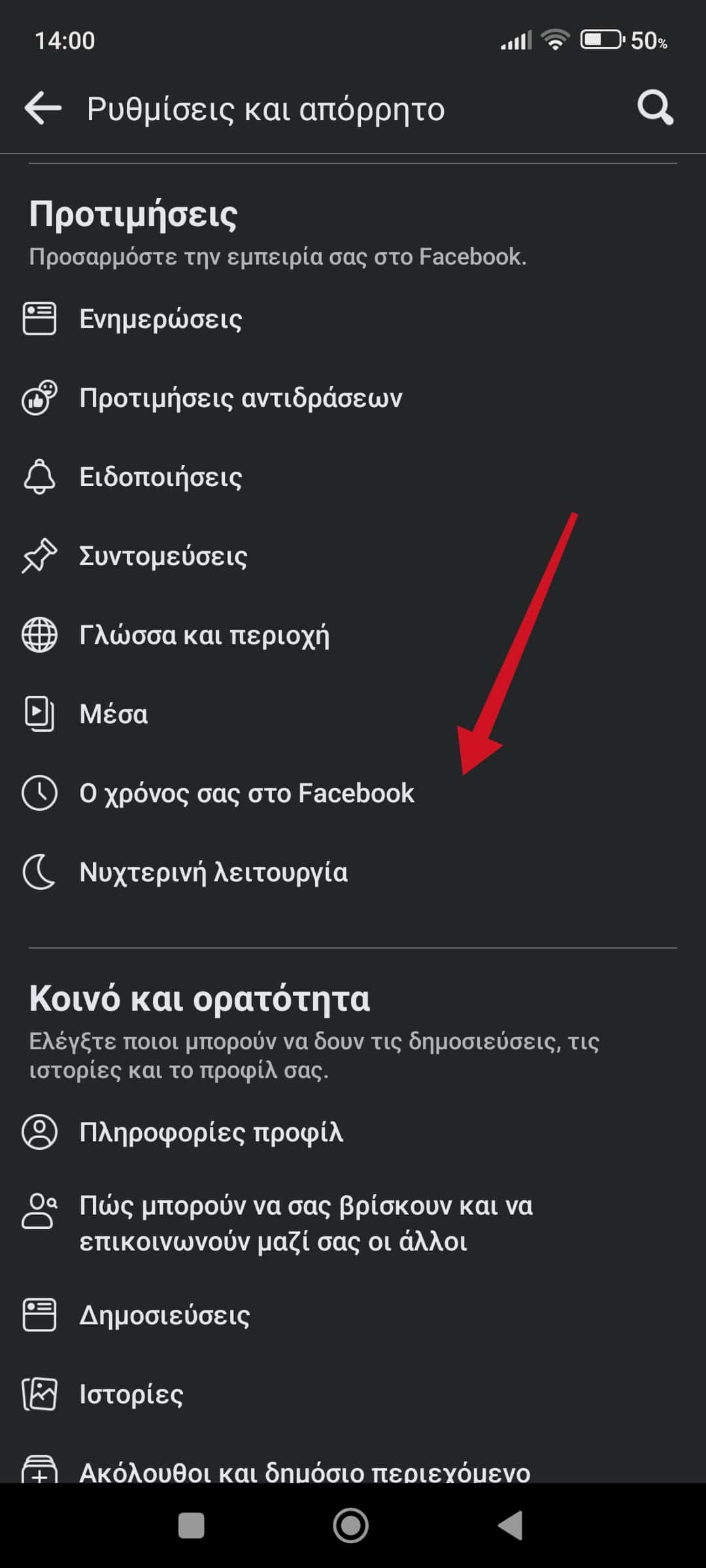Select the moon icon for Νυχτερινή λειτουργία
706x1568 pixels.
(39, 872)
